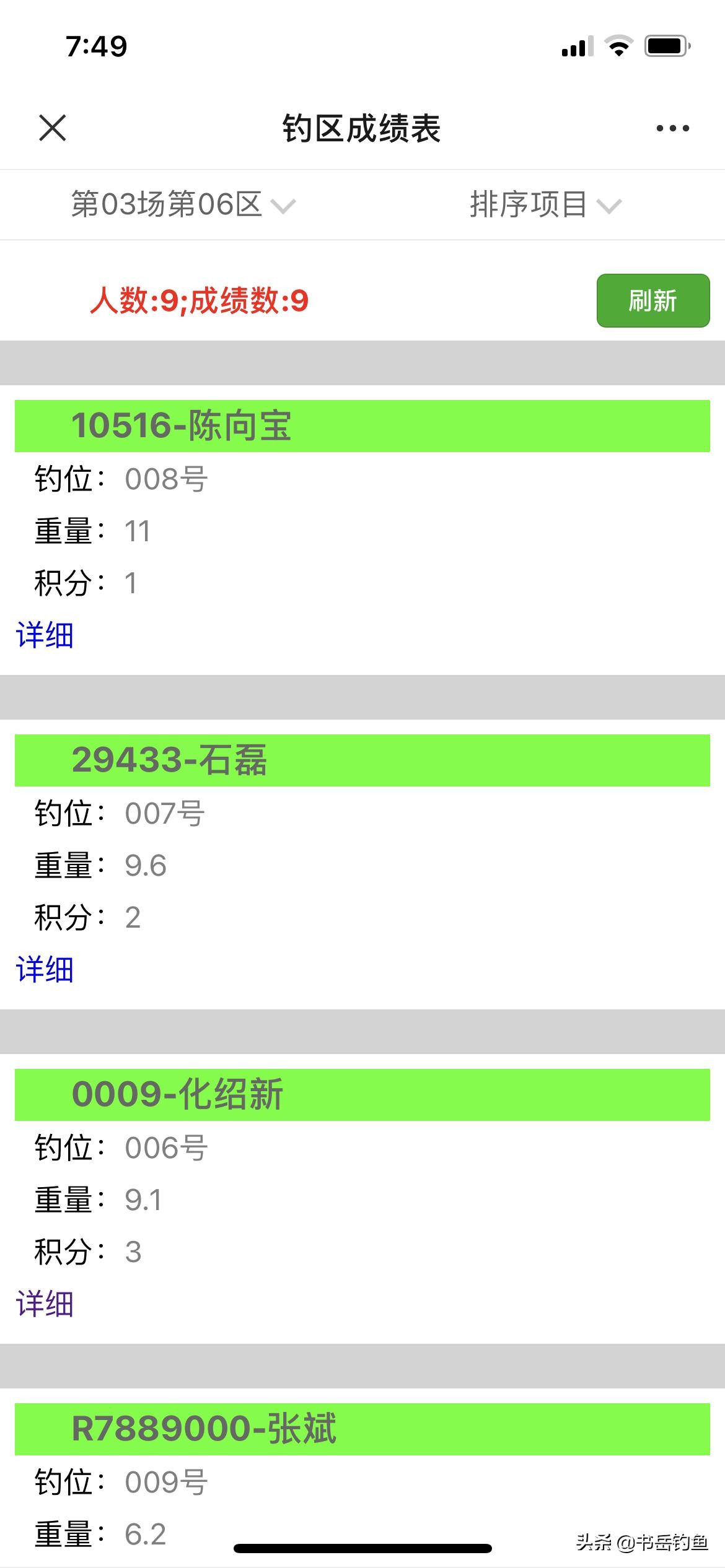The image size is (725, 1568).
Task: Tap the green 刷新 button
Action: click(x=652, y=301)
